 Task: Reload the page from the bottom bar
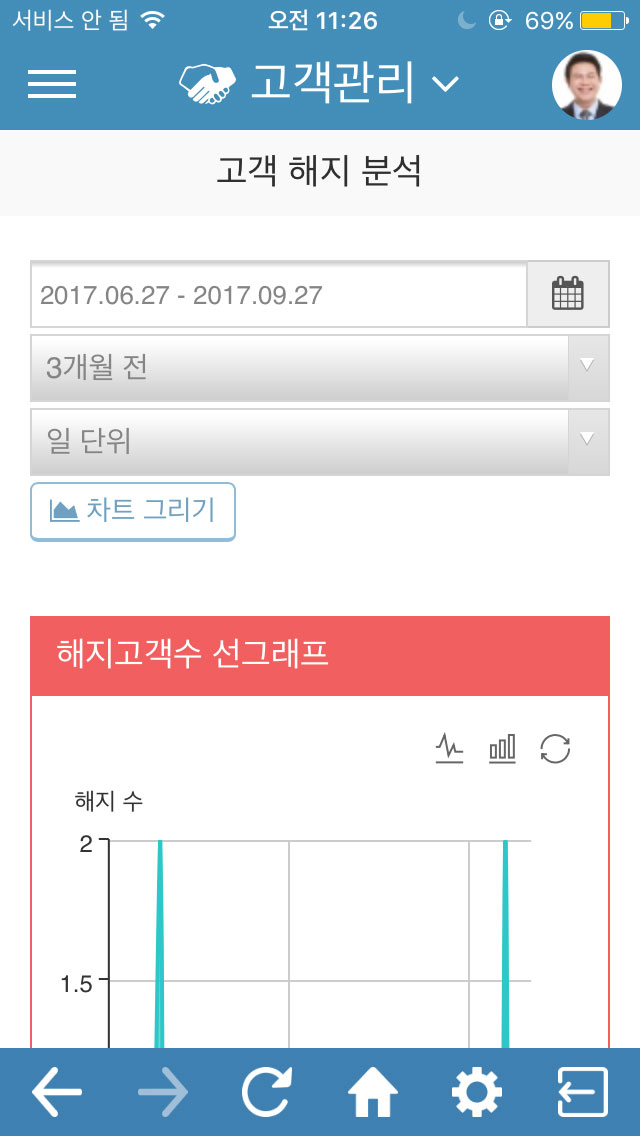pyautogui.click(x=267, y=1091)
